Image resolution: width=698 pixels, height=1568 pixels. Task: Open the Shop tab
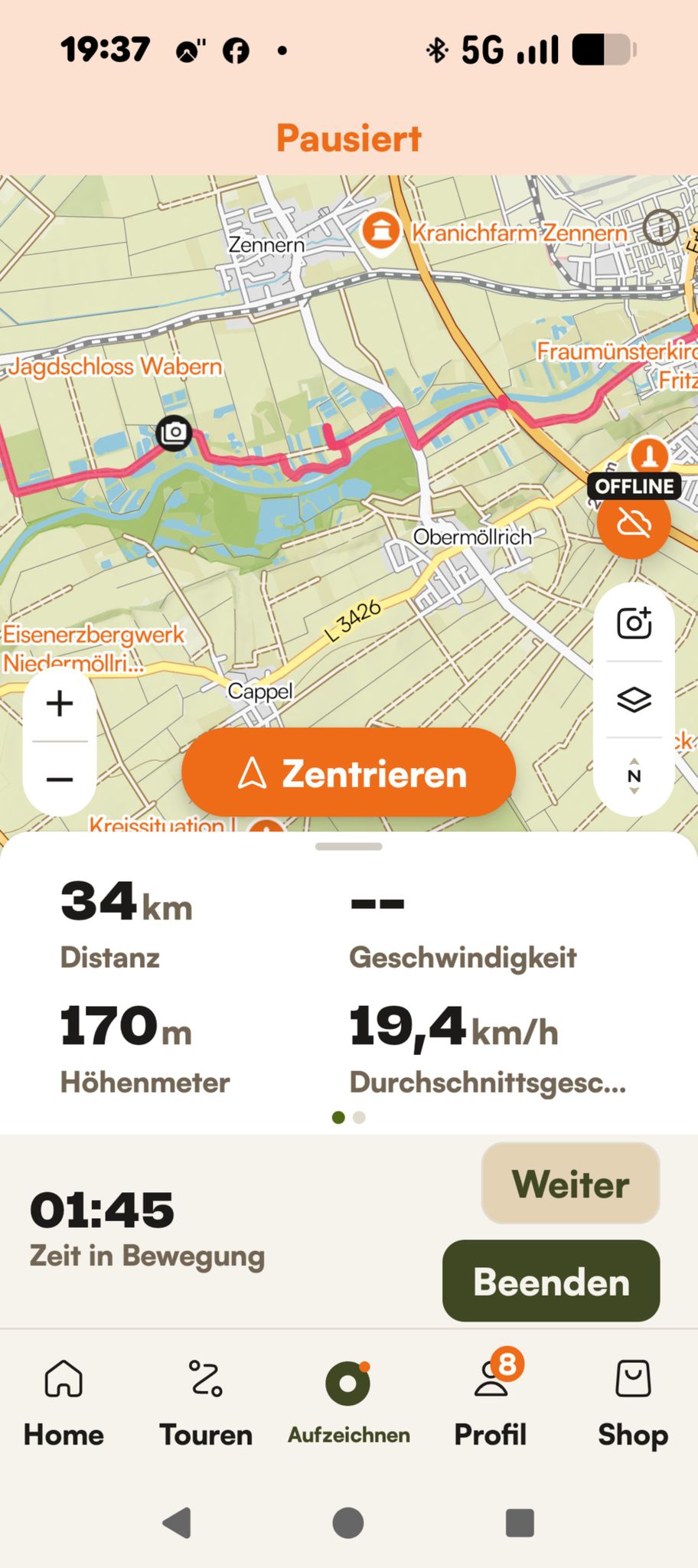(x=633, y=1403)
